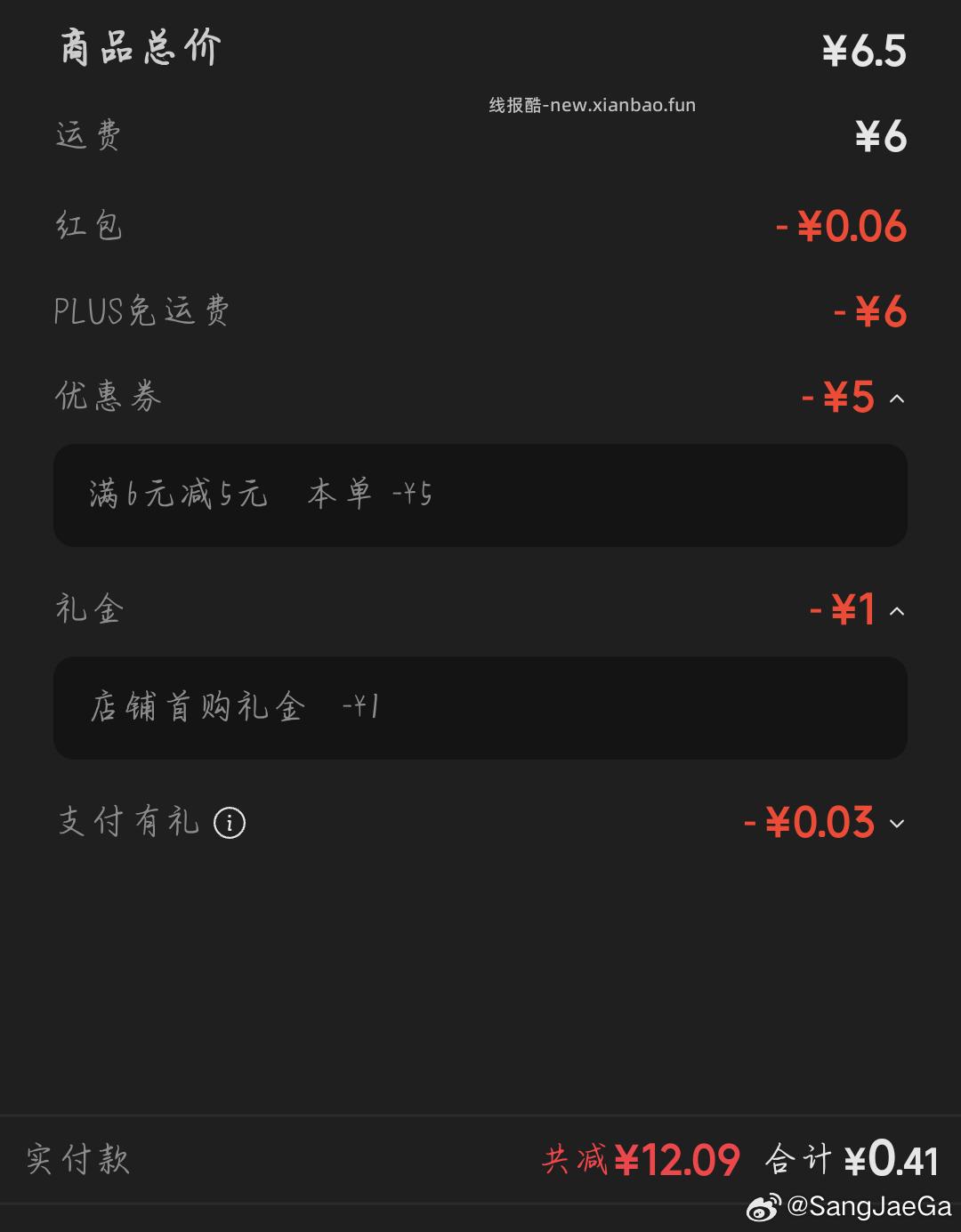Viewport: 961px width, 1232px height.
Task: Collapse the 优惠券 section with its chevron
Action: pyautogui.click(x=899, y=398)
